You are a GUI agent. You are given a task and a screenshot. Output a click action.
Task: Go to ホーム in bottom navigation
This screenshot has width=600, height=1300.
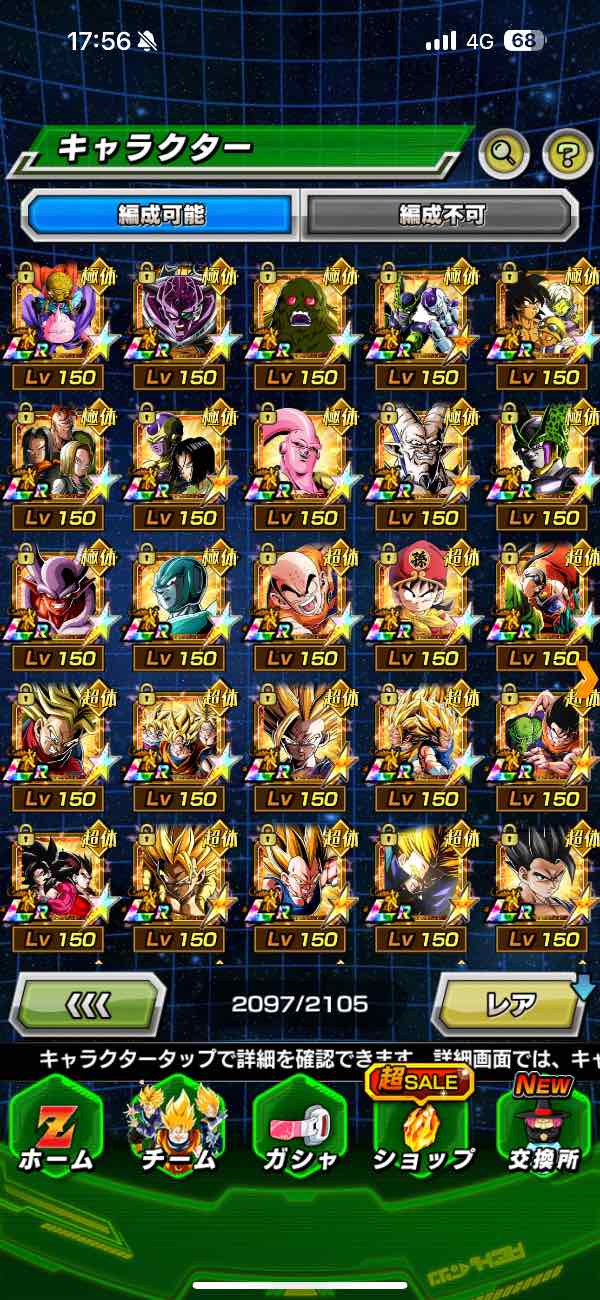tap(55, 1130)
